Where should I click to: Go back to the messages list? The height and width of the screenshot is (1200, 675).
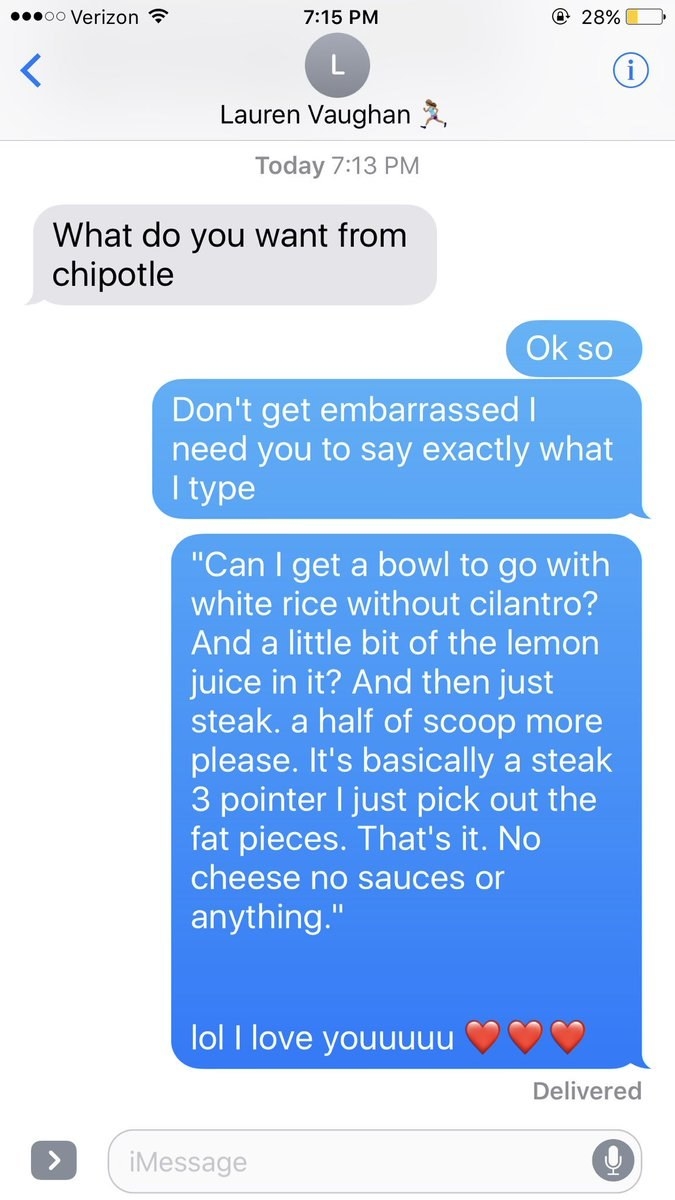coord(31,71)
